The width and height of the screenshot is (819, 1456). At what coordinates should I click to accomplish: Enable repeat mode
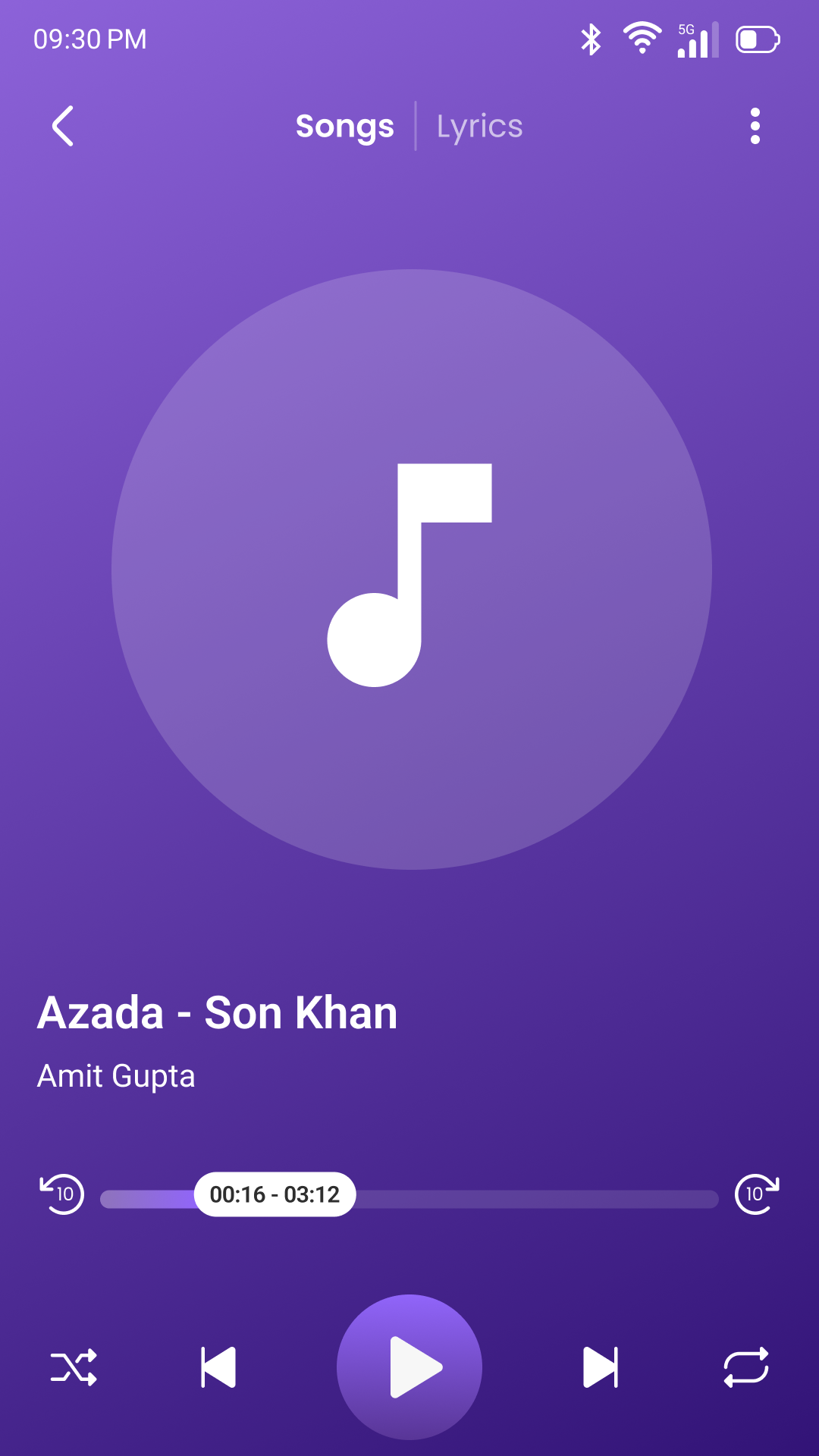click(x=746, y=1367)
